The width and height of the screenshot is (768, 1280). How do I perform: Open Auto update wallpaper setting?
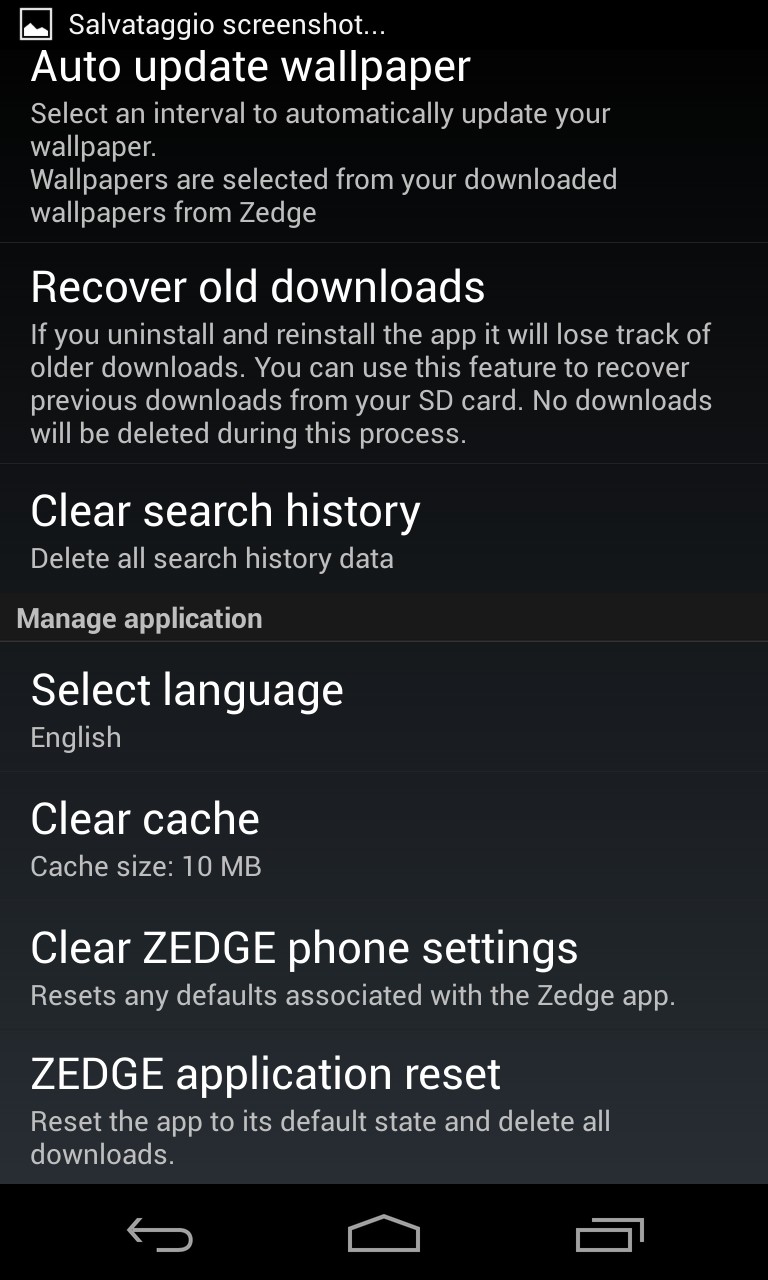tap(384, 140)
